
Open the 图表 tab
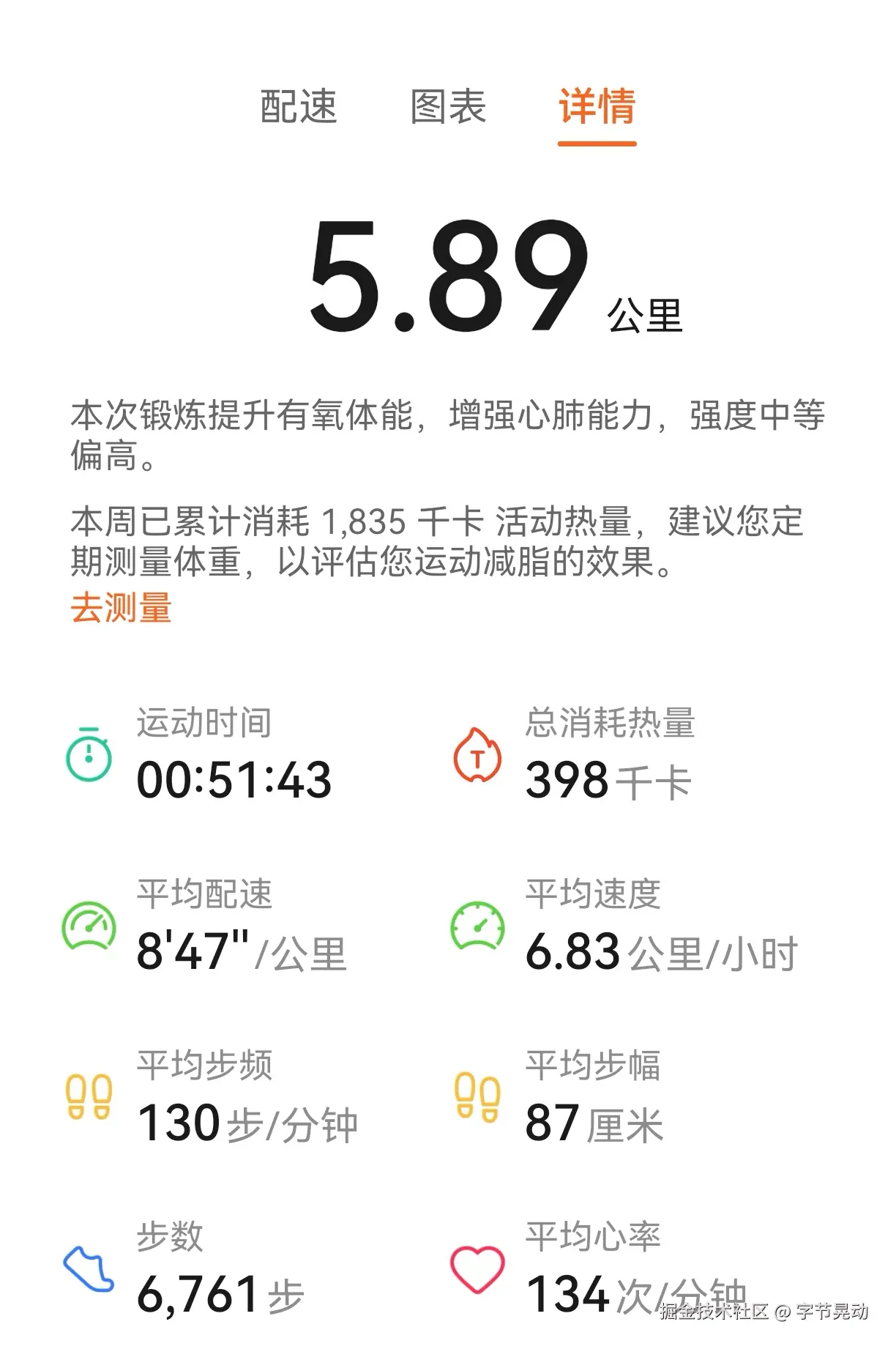click(x=447, y=108)
